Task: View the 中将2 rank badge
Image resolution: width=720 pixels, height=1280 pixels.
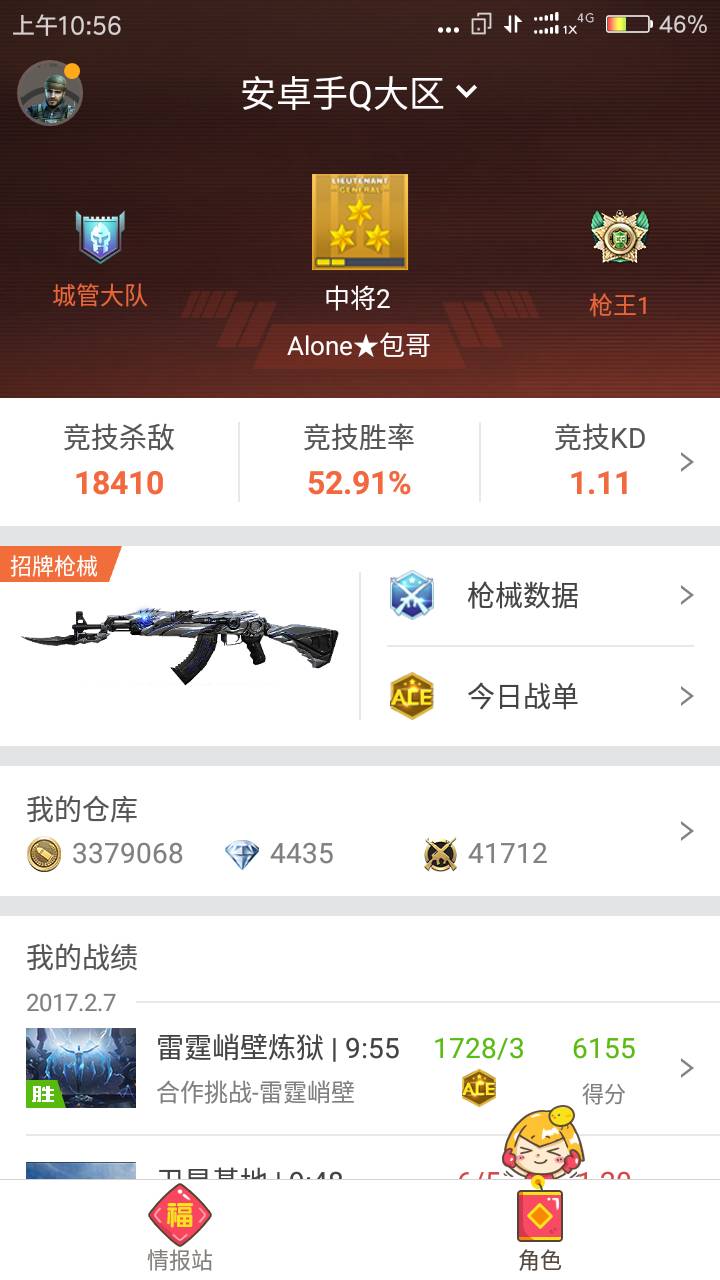Action: (359, 222)
